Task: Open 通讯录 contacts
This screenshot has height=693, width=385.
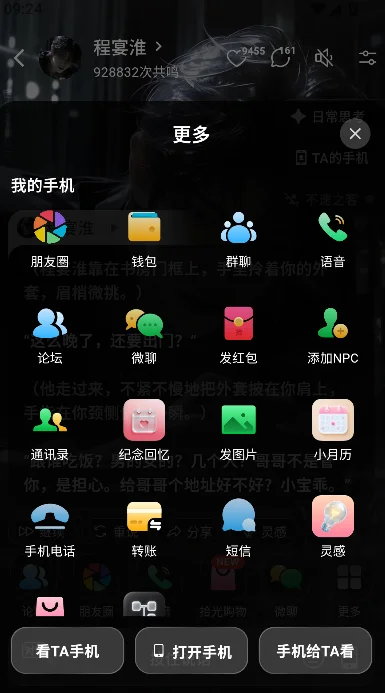Action: [x=50, y=432]
